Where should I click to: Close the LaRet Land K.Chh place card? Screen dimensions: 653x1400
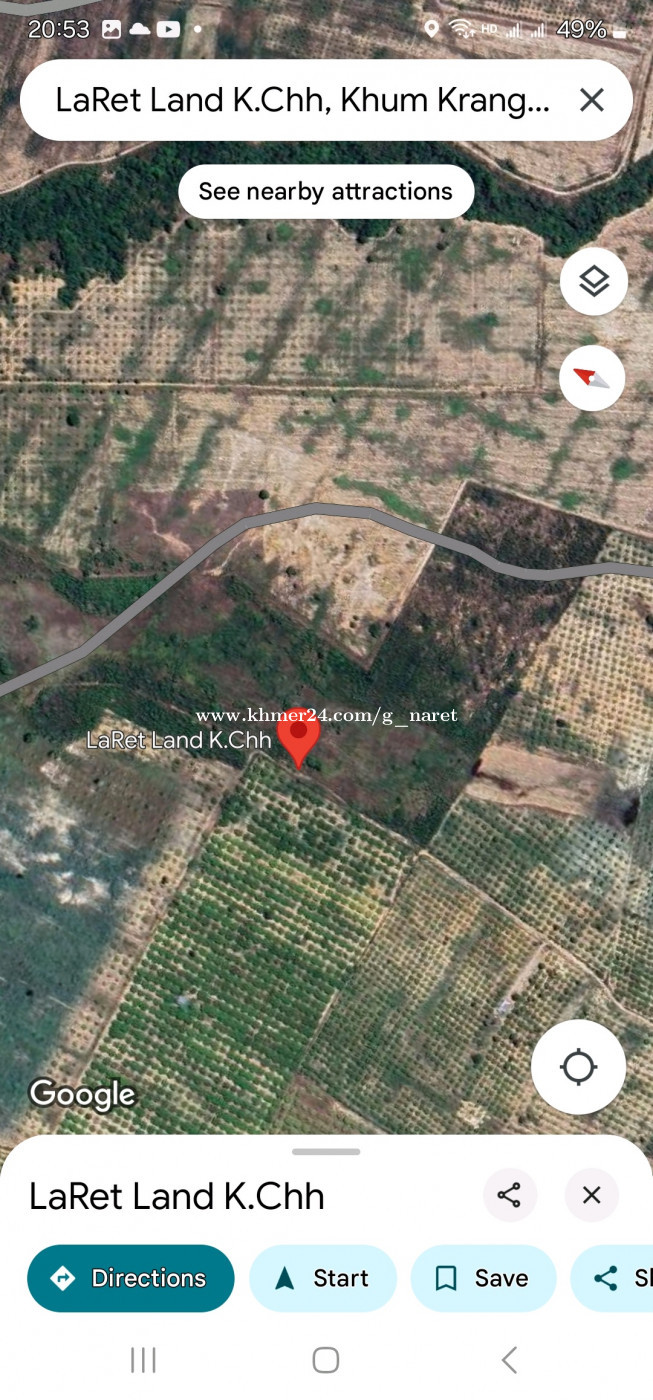tap(592, 1195)
